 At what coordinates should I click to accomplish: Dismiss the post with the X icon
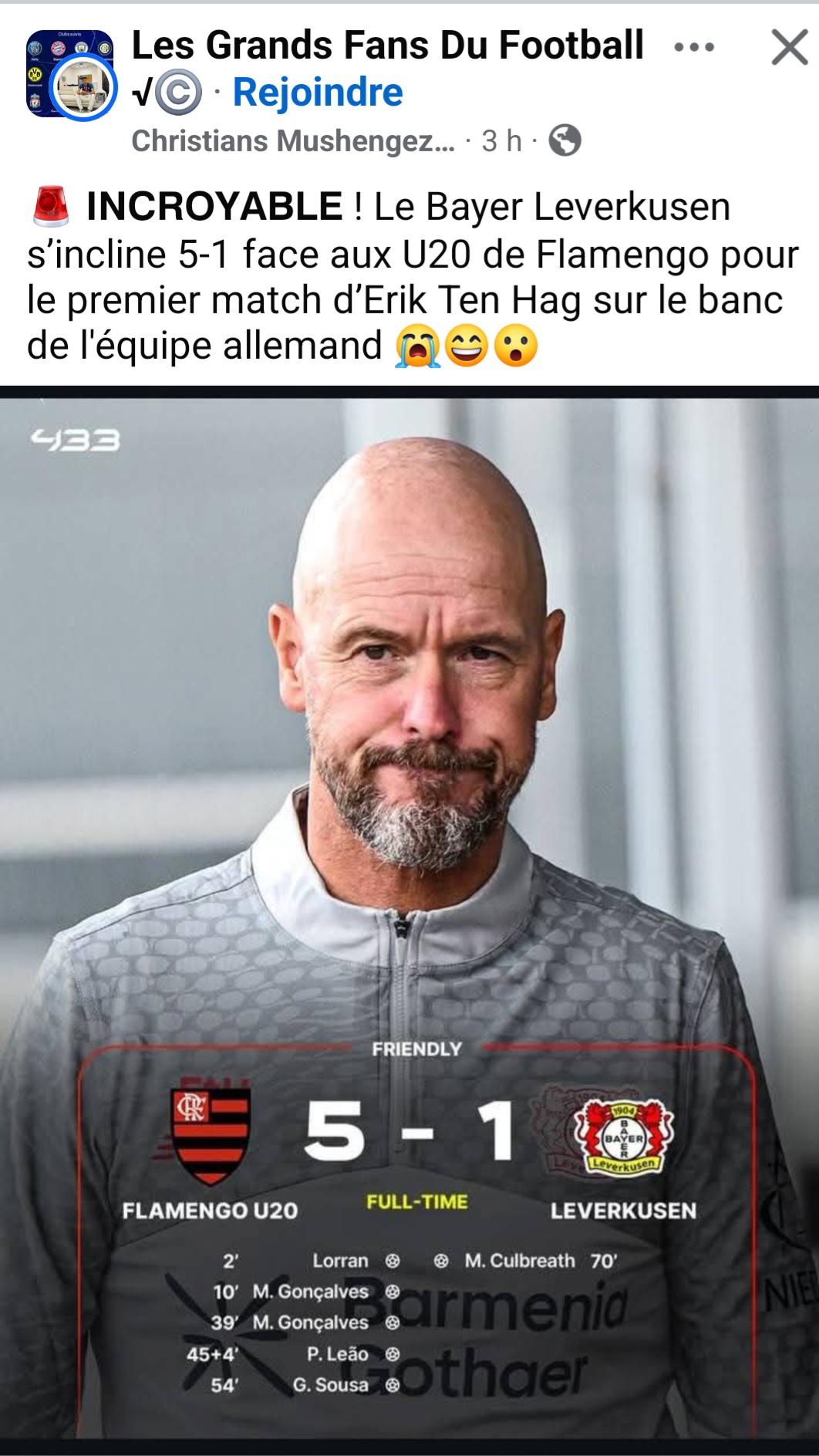(x=790, y=48)
